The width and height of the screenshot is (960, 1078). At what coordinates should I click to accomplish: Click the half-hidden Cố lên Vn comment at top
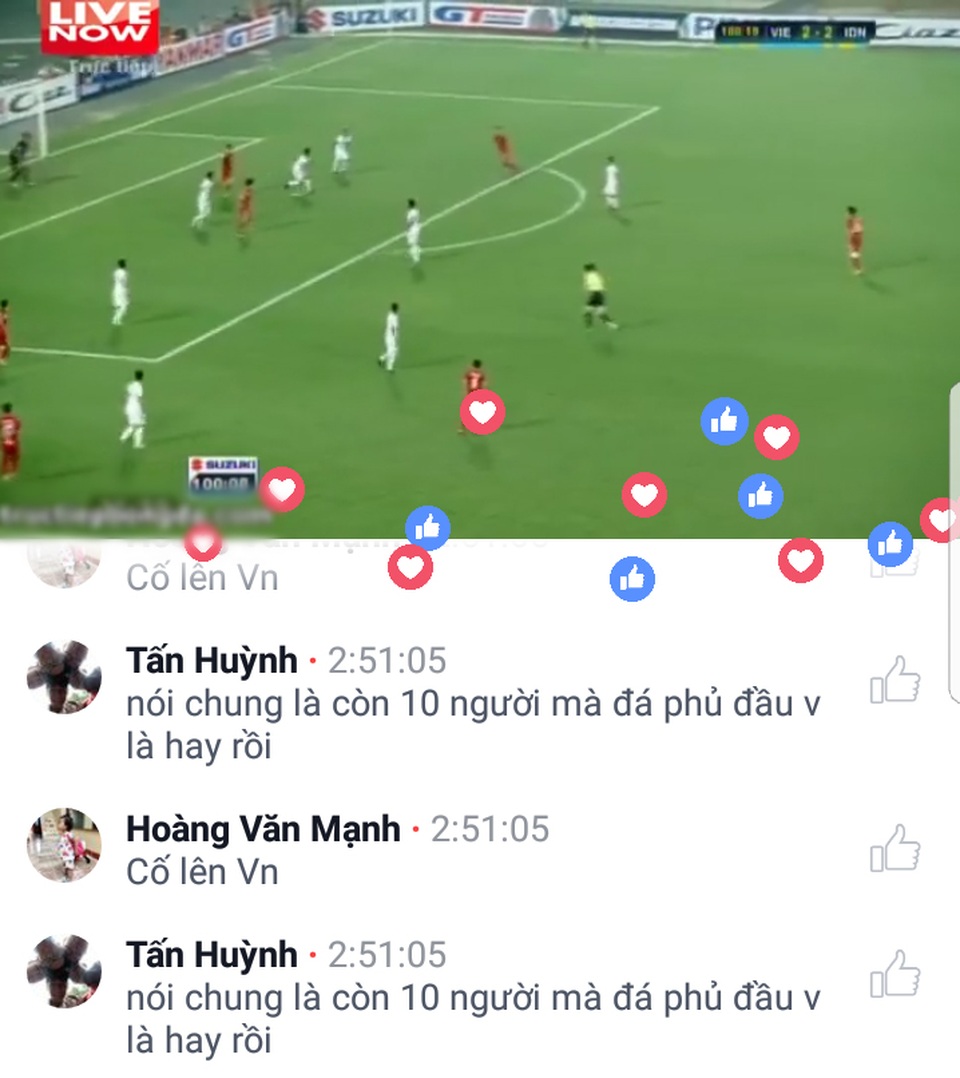tap(200, 577)
